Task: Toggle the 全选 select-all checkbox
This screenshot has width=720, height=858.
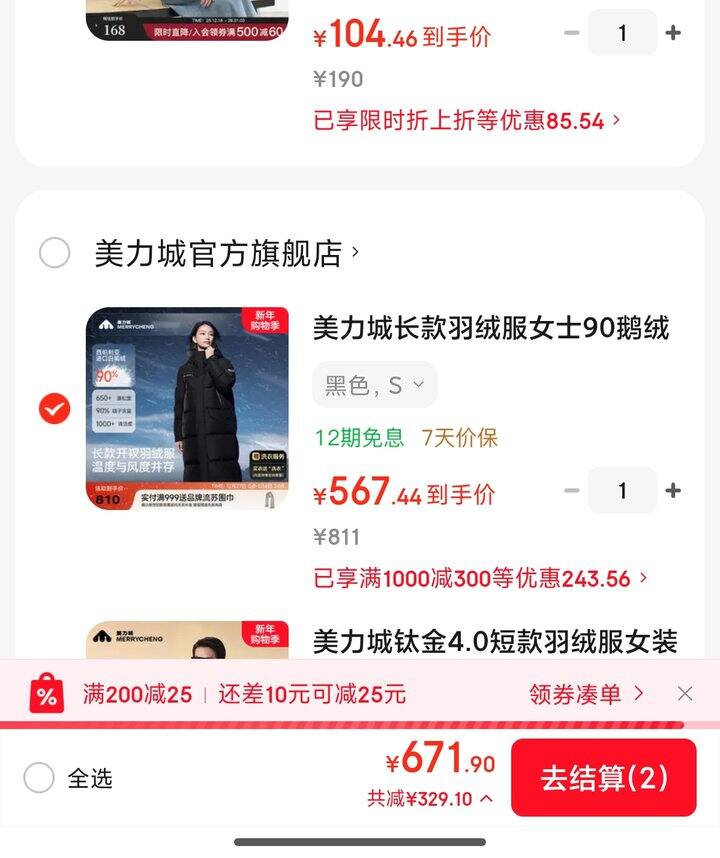Action: pyautogui.click(x=39, y=778)
